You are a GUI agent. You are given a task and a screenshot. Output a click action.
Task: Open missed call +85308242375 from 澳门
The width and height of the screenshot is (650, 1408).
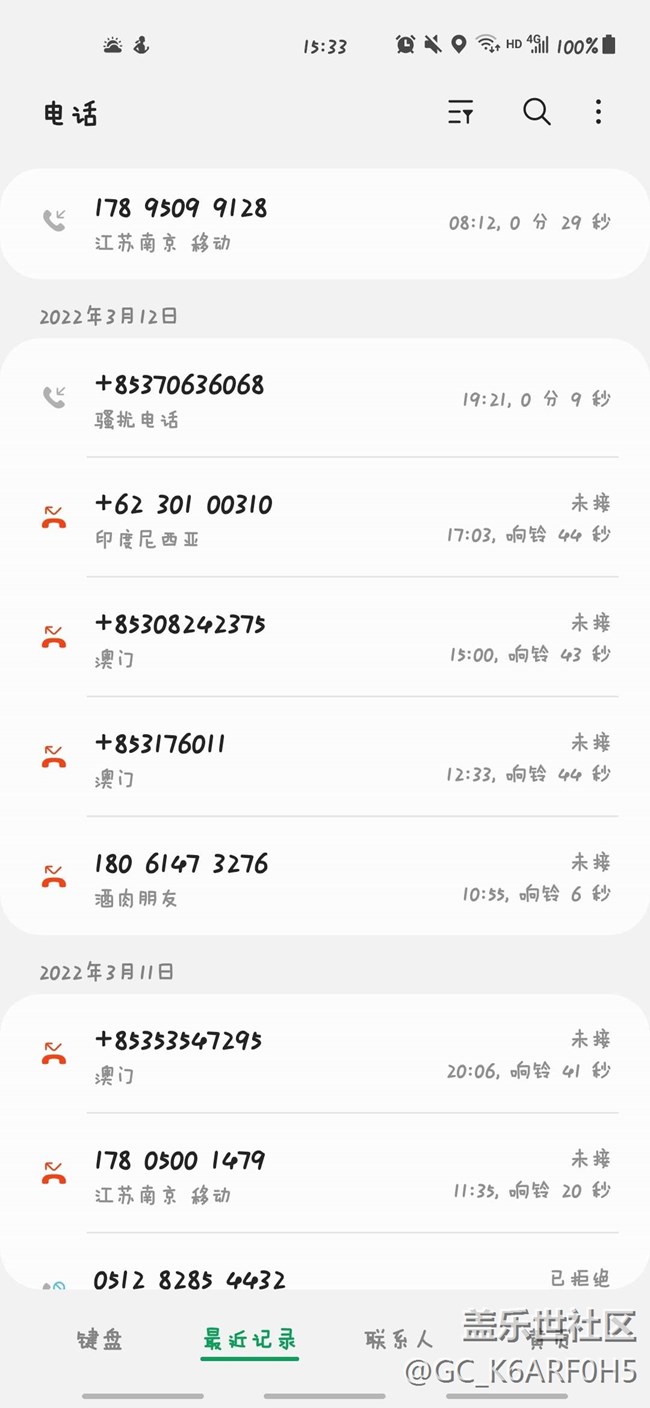tap(324, 639)
